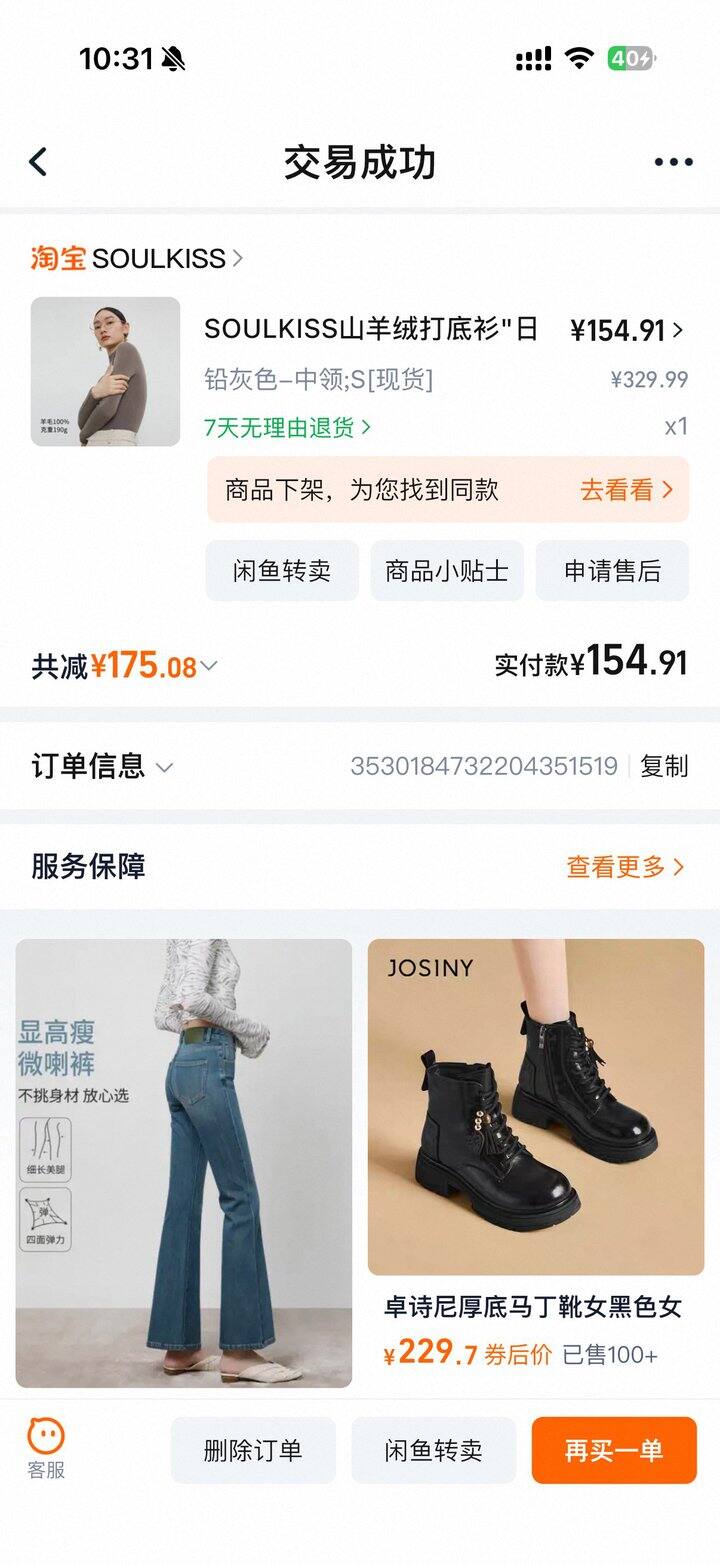720x1565 pixels.
Task: Open product detail via title arrow
Action: click(678, 330)
